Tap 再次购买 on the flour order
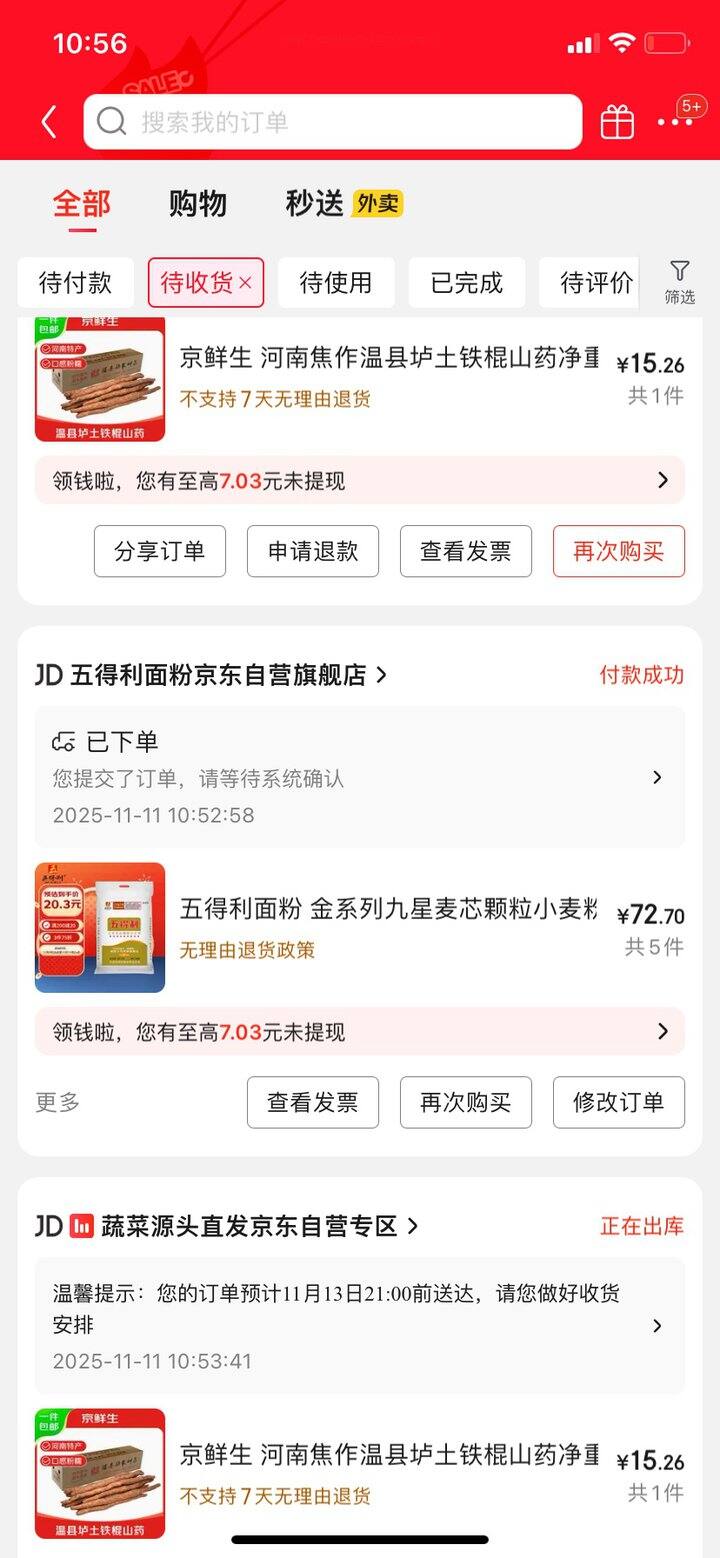 pyautogui.click(x=466, y=1102)
